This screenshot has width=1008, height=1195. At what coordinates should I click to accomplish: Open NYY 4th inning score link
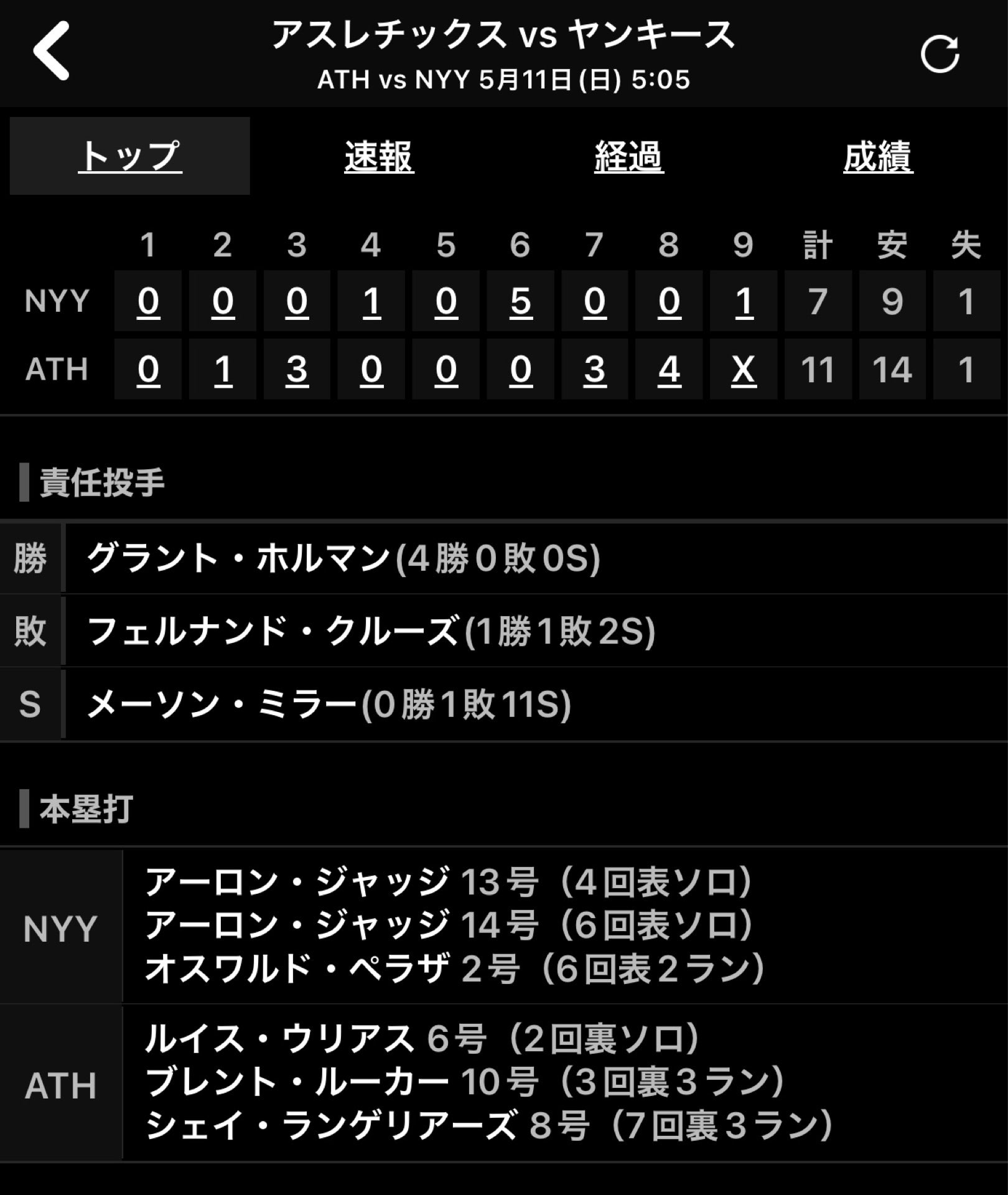tap(371, 301)
